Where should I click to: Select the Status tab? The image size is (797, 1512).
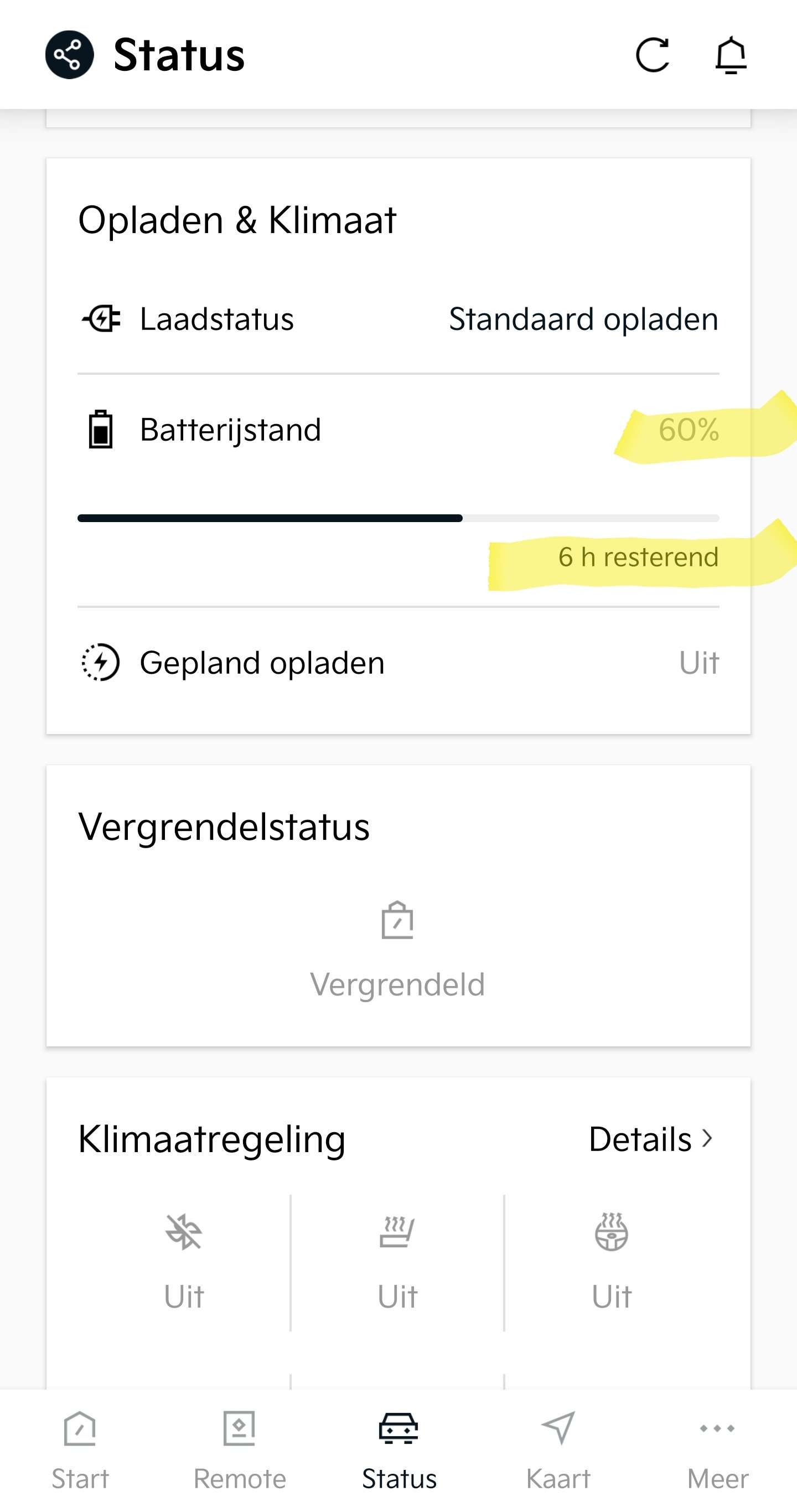pos(398,1451)
